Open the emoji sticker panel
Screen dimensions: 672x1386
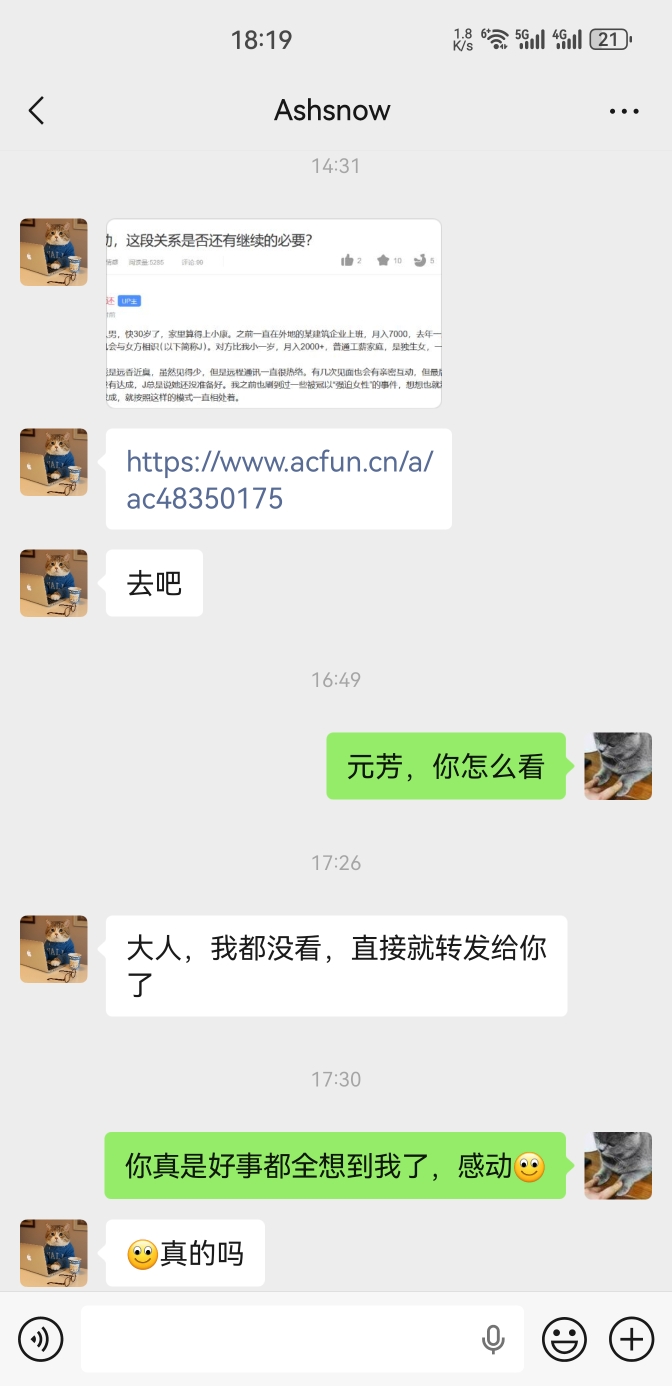(x=565, y=1338)
